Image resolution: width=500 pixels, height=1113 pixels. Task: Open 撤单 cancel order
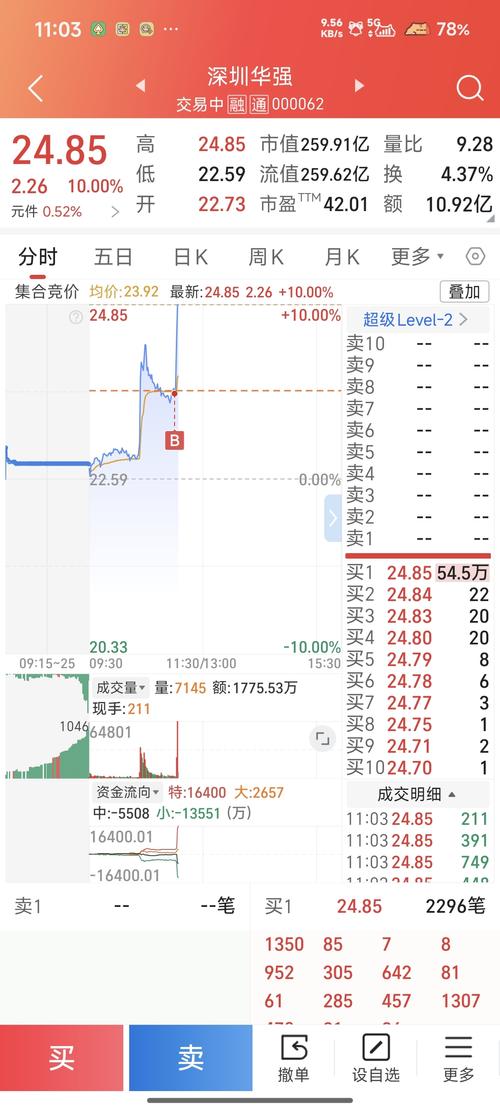click(x=293, y=1059)
